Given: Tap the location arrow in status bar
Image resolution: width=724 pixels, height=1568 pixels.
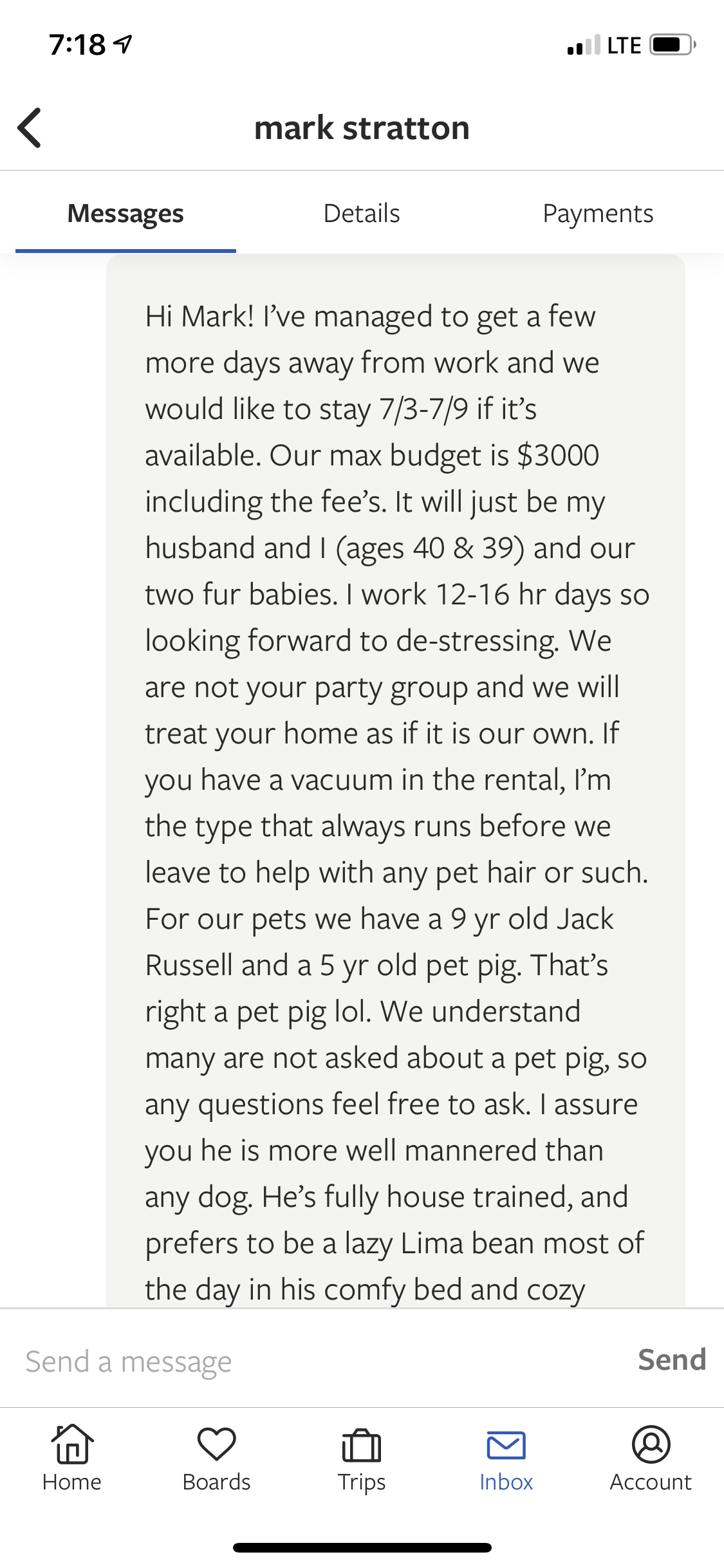Looking at the screenshot, I should click(121, 44).
